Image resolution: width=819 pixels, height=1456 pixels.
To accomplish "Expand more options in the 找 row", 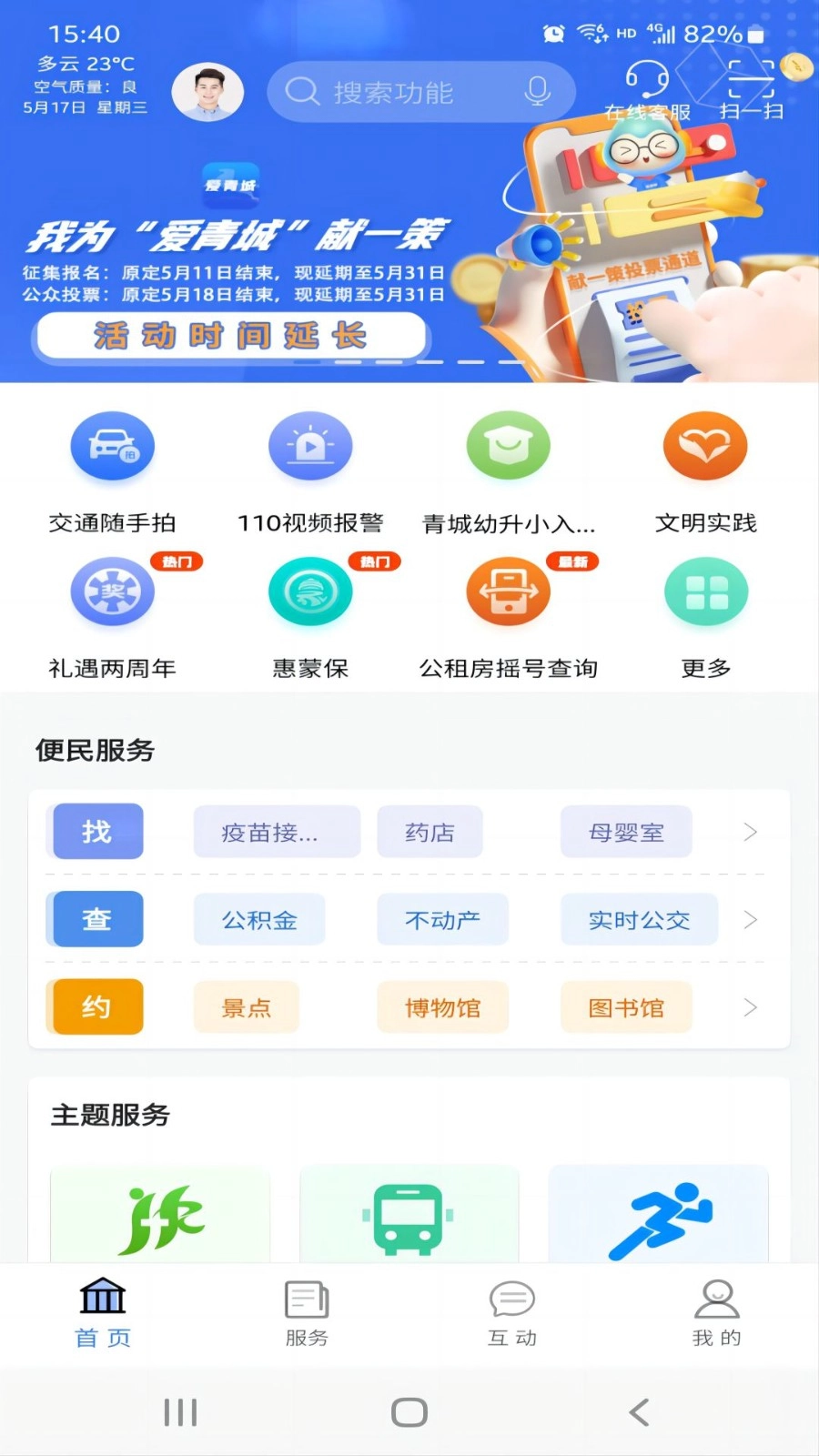I will (x=750, y=832).
